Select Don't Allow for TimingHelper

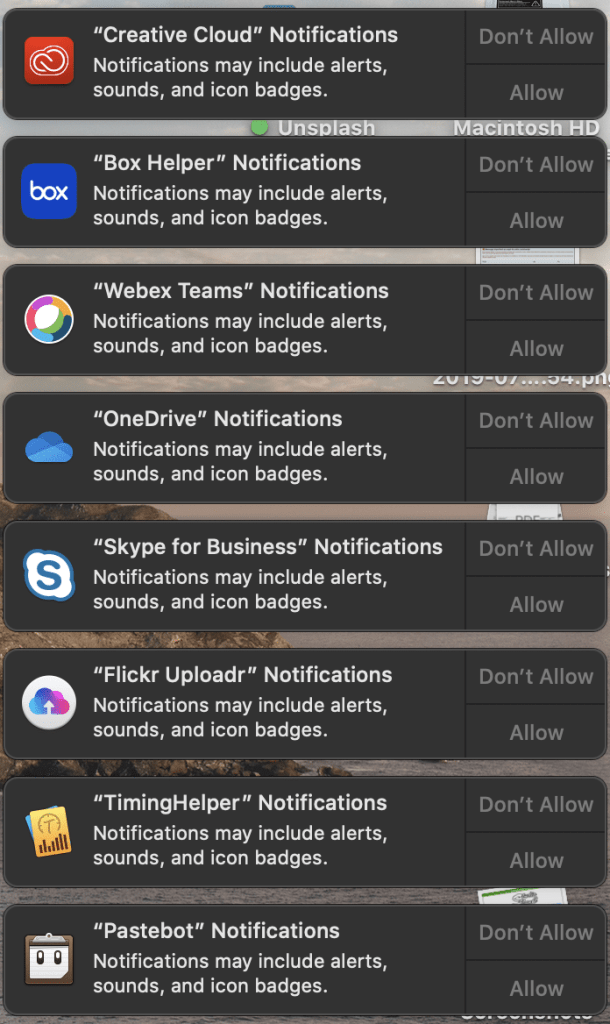[x=536, y=805]
